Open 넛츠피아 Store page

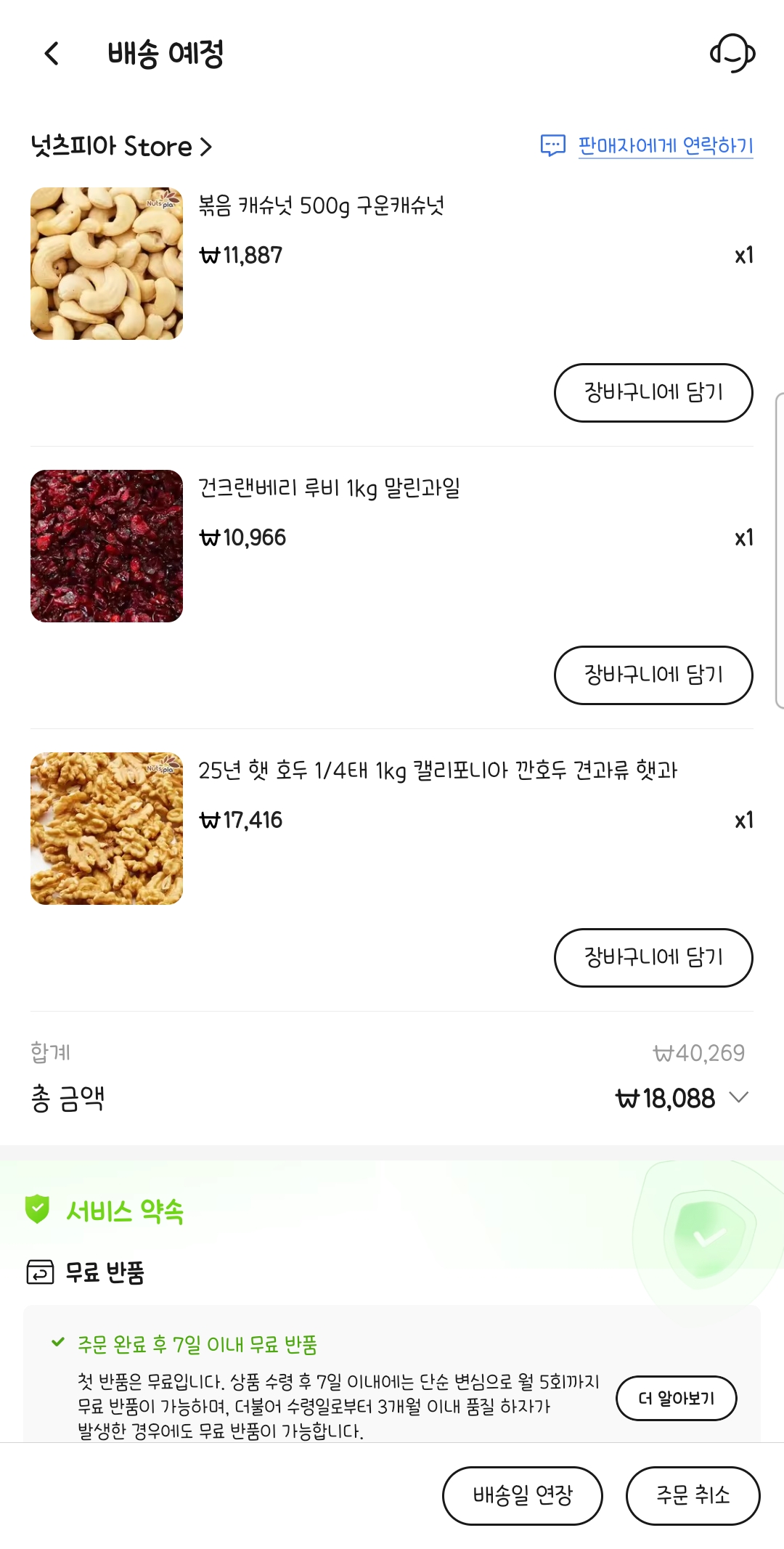(121, 147)
